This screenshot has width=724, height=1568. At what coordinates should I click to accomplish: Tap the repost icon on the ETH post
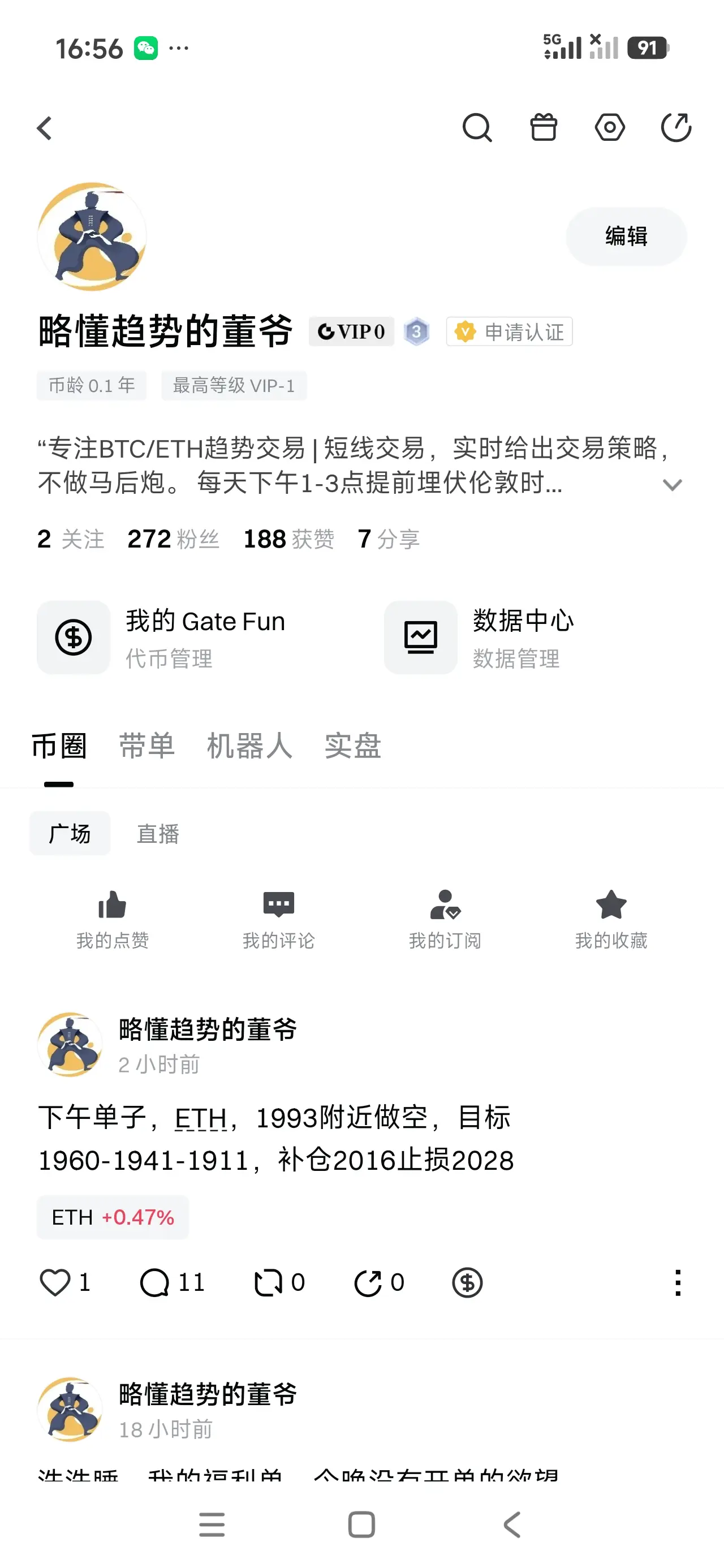[270, 1282]
